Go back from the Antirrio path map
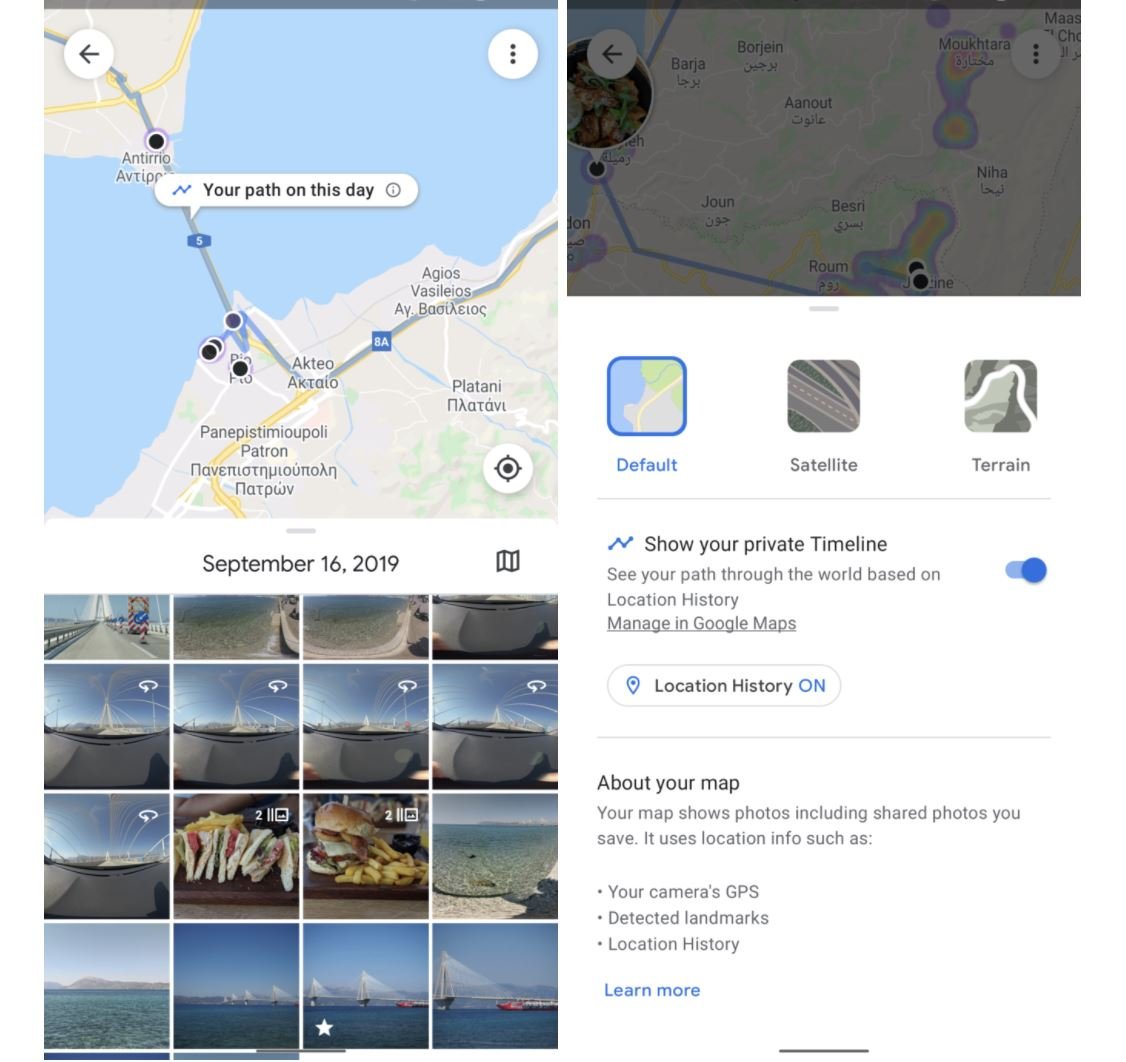The height and width of the screenshot is (1062, 1126). point(89,54)
